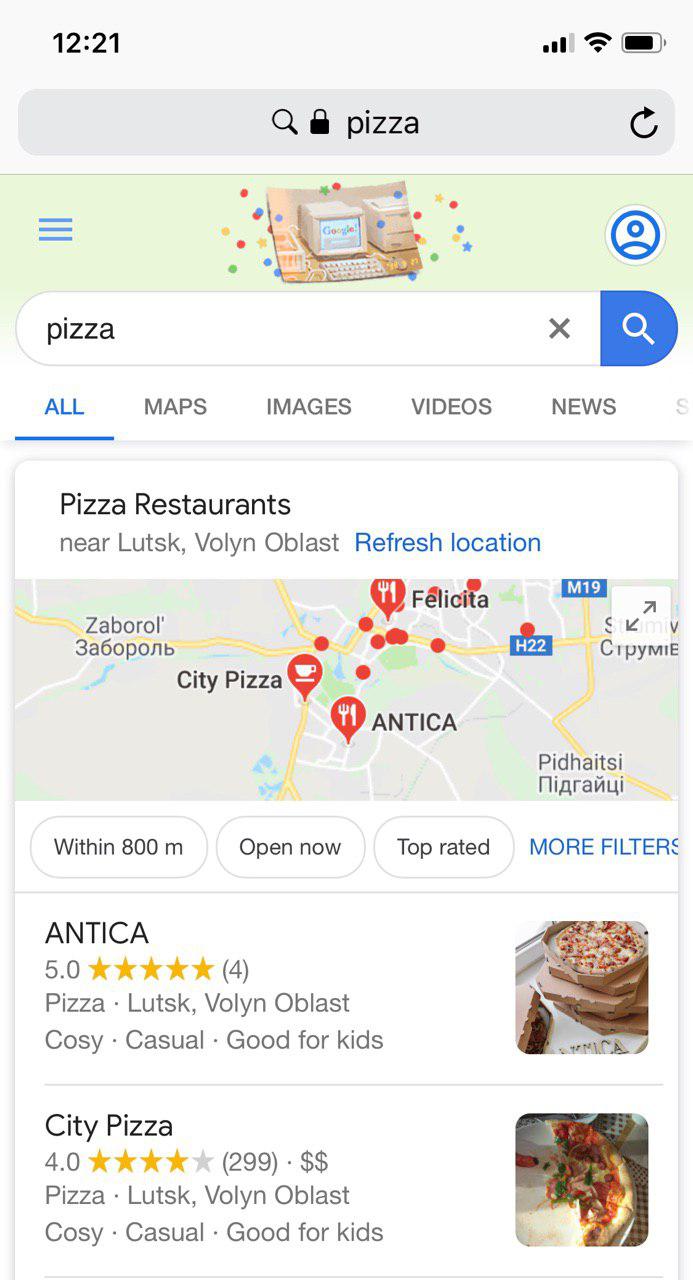Apply the Top rated filter
This screenshot has width=693, height=1280.
pos(443,847)
